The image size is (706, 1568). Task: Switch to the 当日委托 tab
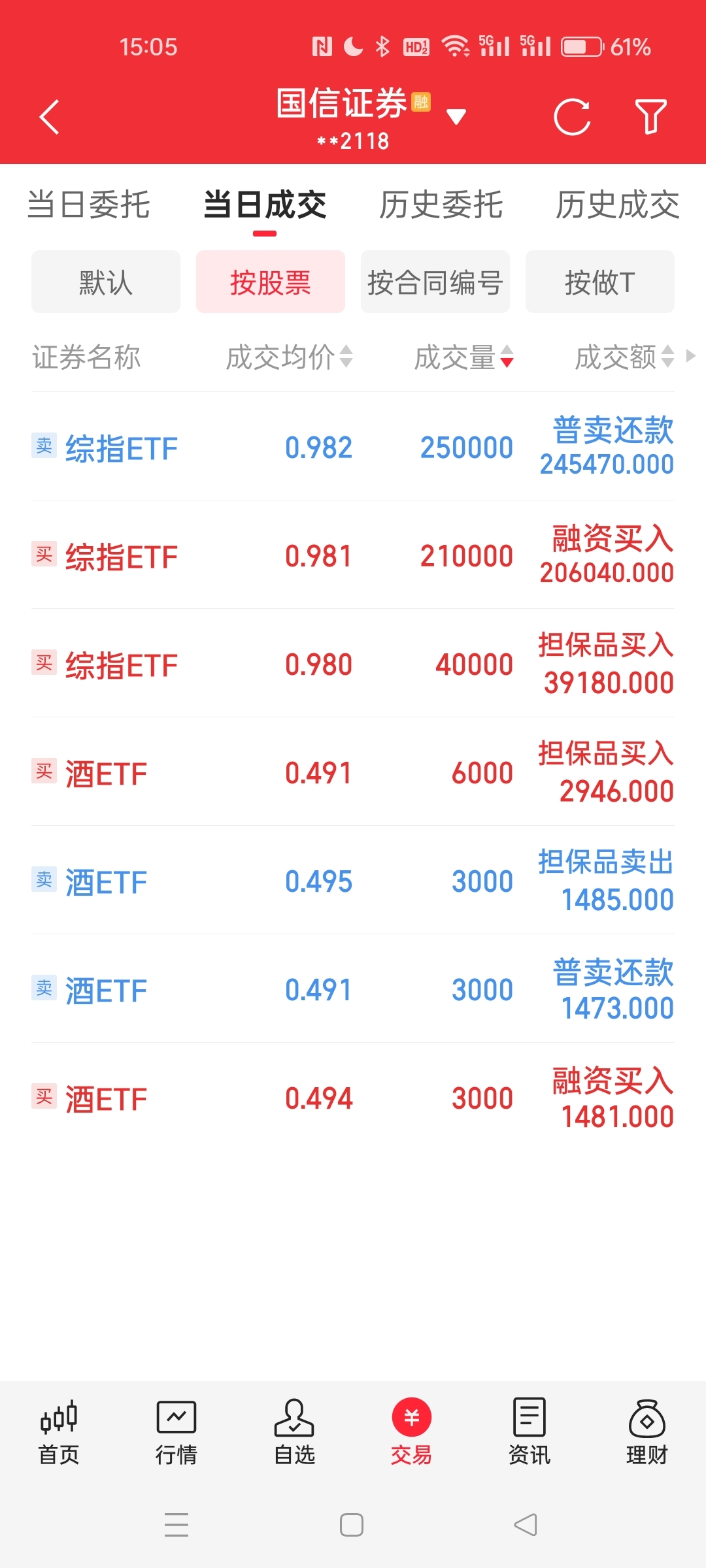(x=89, y=204)
